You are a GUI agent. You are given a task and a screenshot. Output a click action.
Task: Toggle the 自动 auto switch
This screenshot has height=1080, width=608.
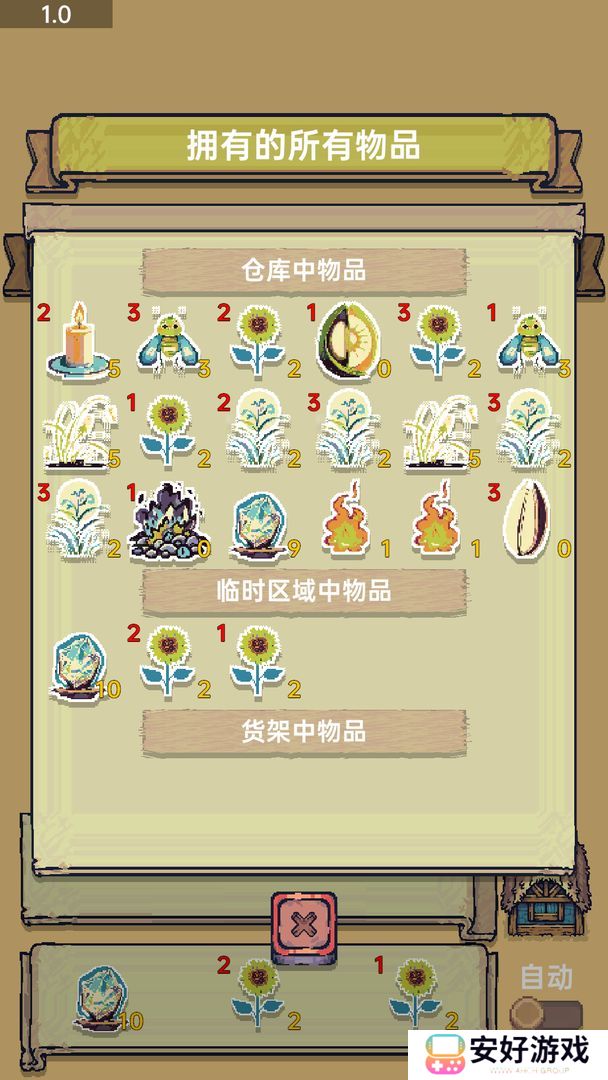click(544, 1011)
